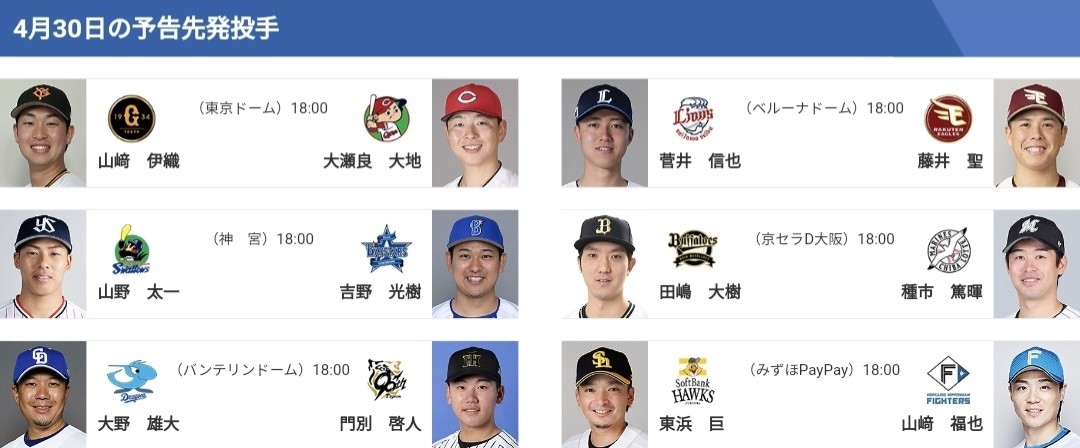Open the Swallows vs BayStars game at Jingu
Image resolution: width=1080 pixels, height=448 pixels.
pos(259,264)
